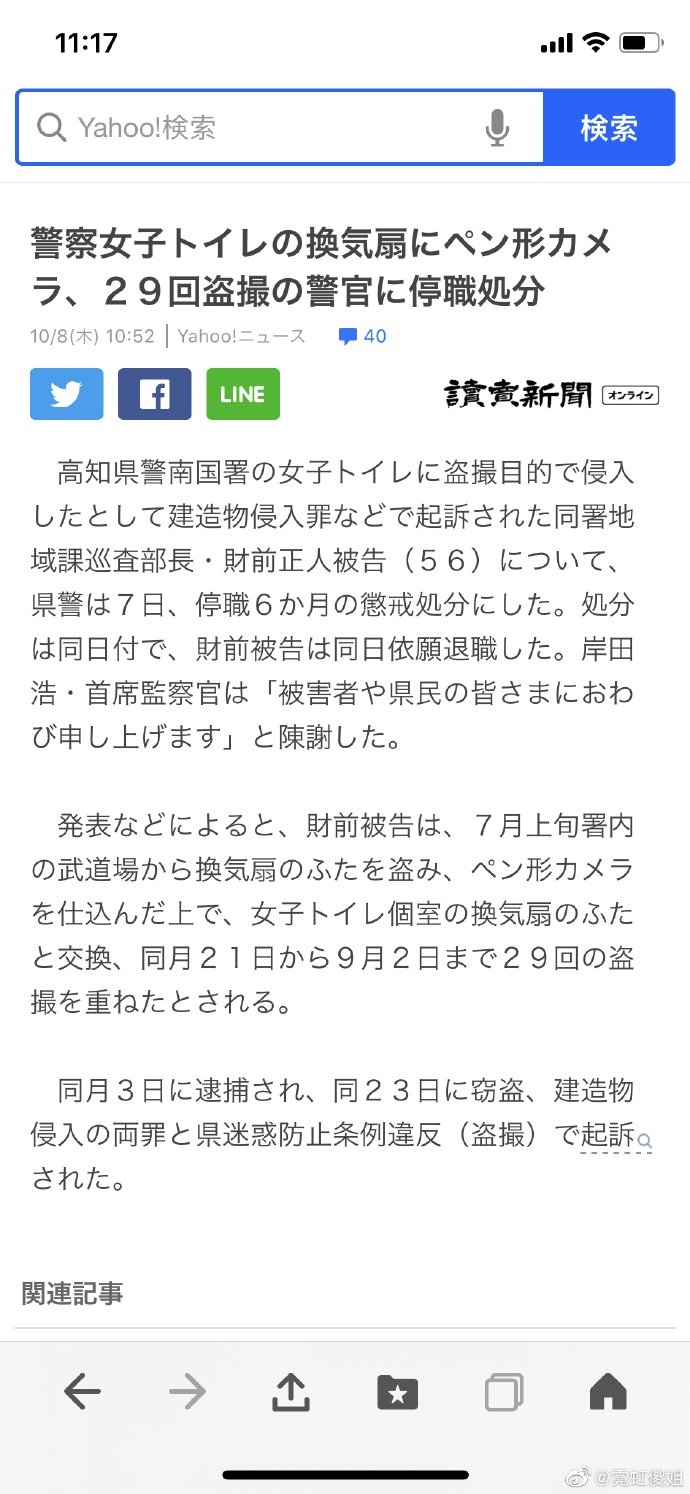Tap the Yahoo! search input field
Image resolution: width=690 pixels, height=1494 pixels.
(260, 128)
